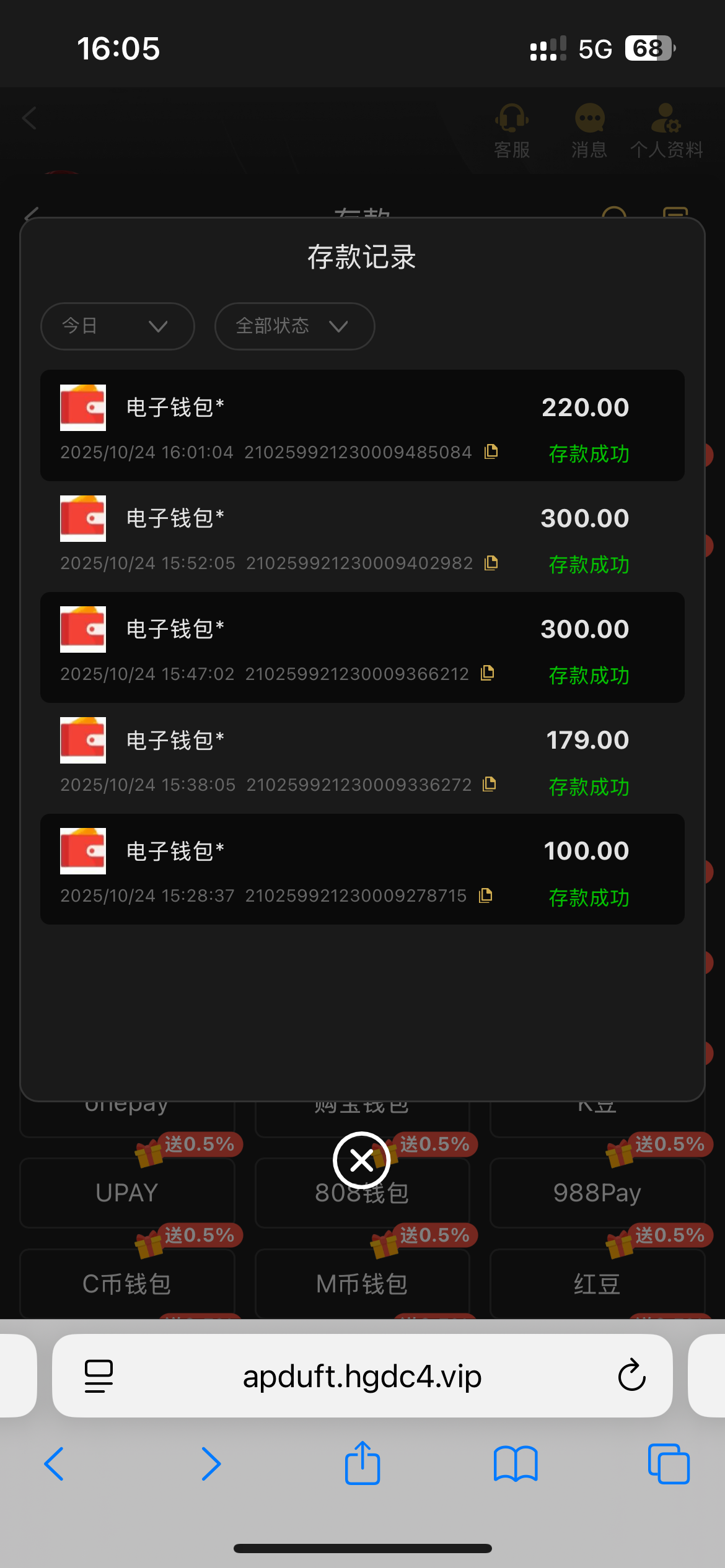Copy order number of the 15:47:02 deposit
Viewport: 725px width, 1568px height.
[488, 673]
